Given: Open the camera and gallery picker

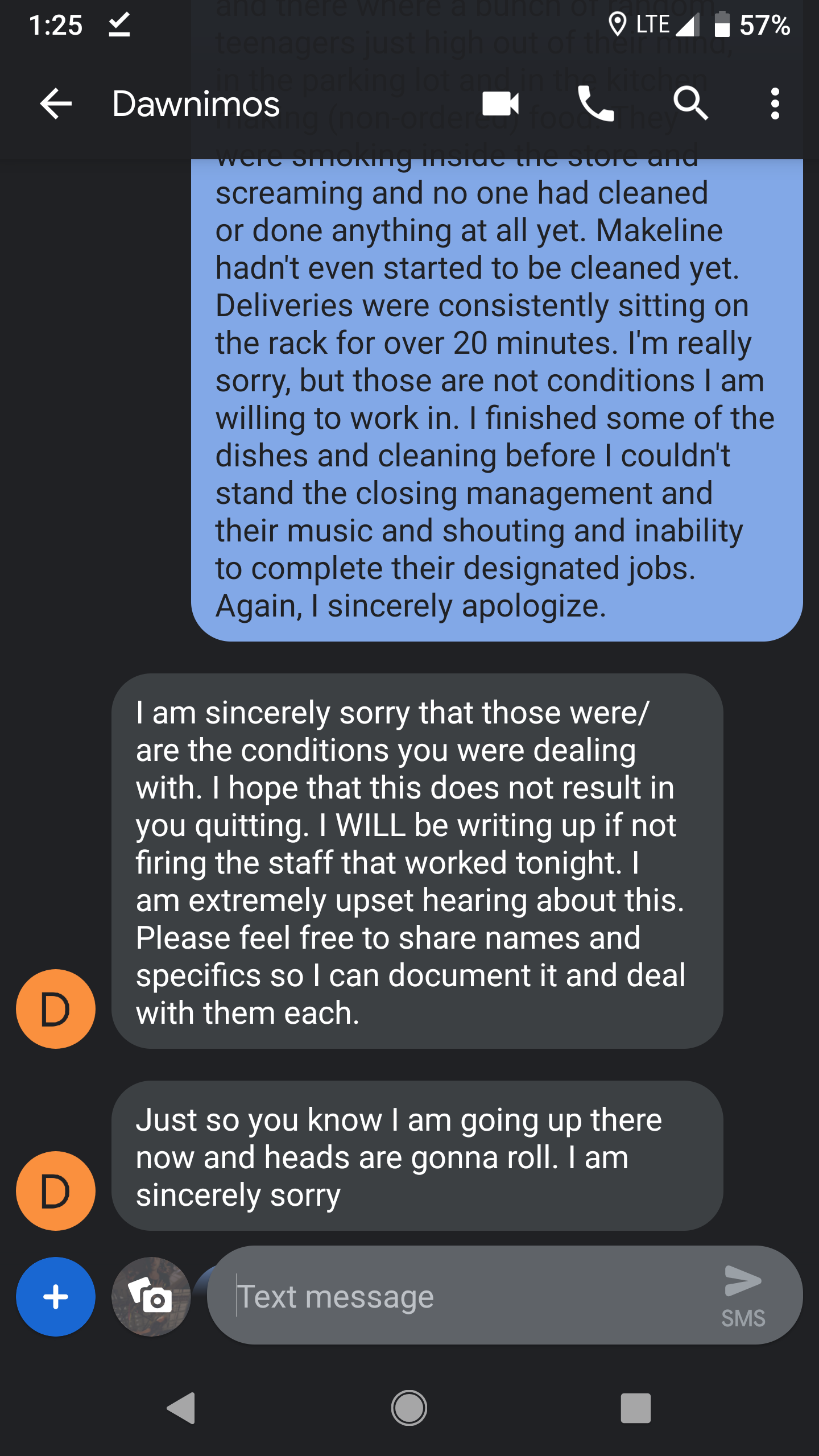Looking at the screenshot, I should [151, 1297].
